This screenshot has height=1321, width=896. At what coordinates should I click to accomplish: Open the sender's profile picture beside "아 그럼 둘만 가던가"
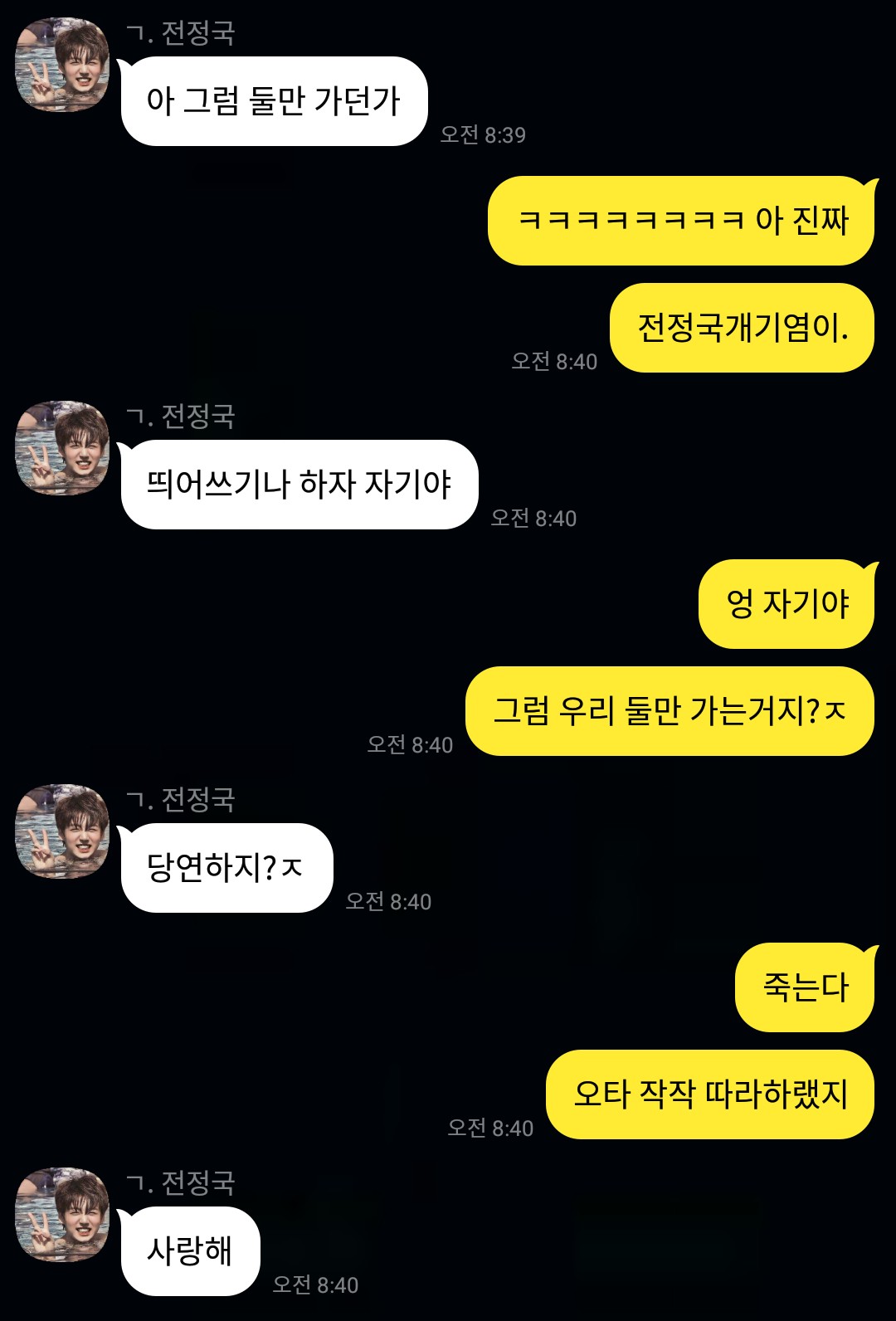(x=62, y=65)
